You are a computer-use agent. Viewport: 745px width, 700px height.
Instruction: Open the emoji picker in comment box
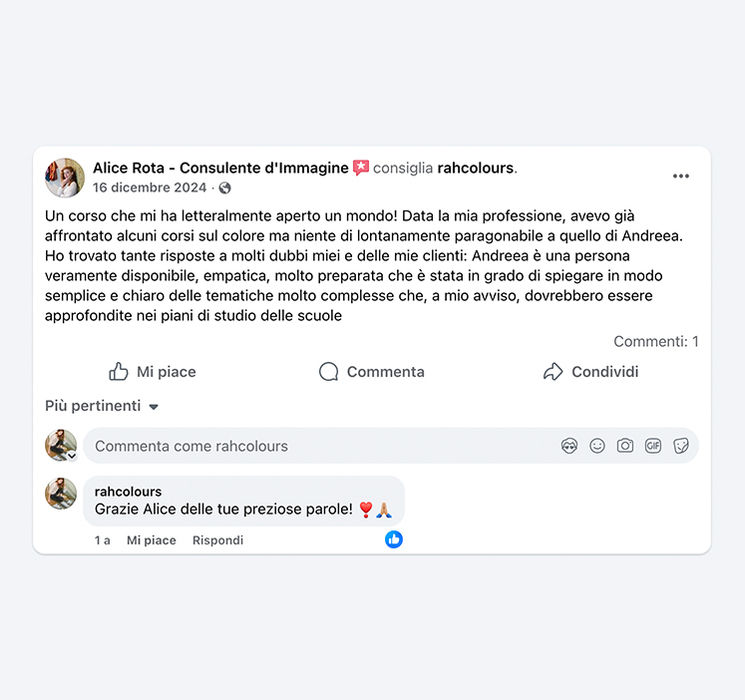point(597,446)
